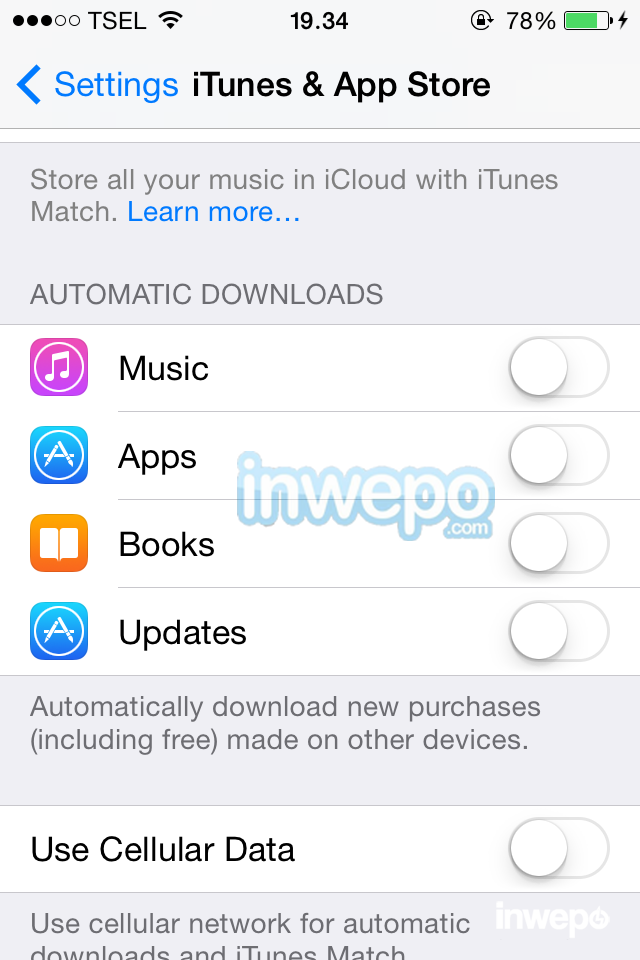
Task: Switch on automatic Updates
Action: (558, 632)
